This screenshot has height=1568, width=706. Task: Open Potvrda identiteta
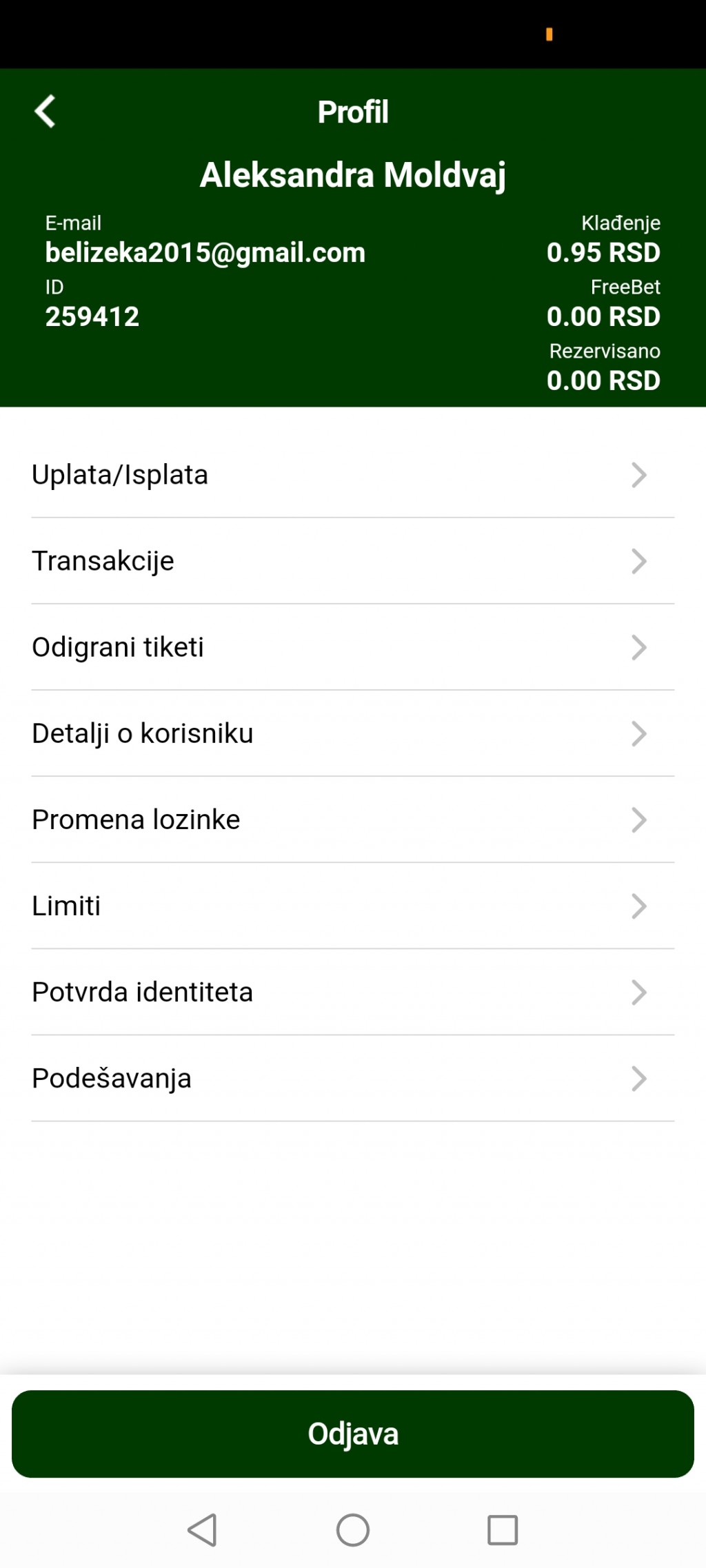click(353, 992)
